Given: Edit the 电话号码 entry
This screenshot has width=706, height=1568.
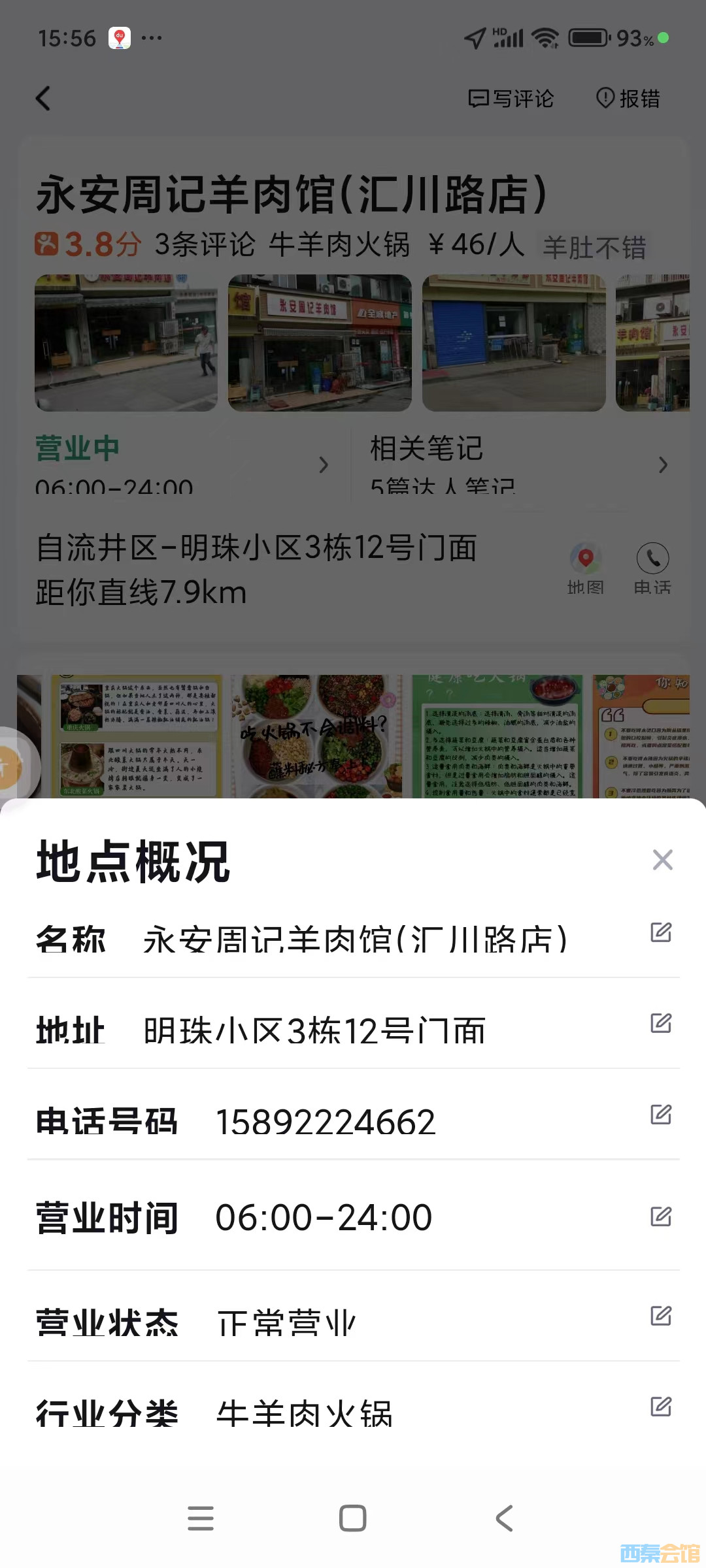Looking at the screenshot, I should tap(661, 1115).
